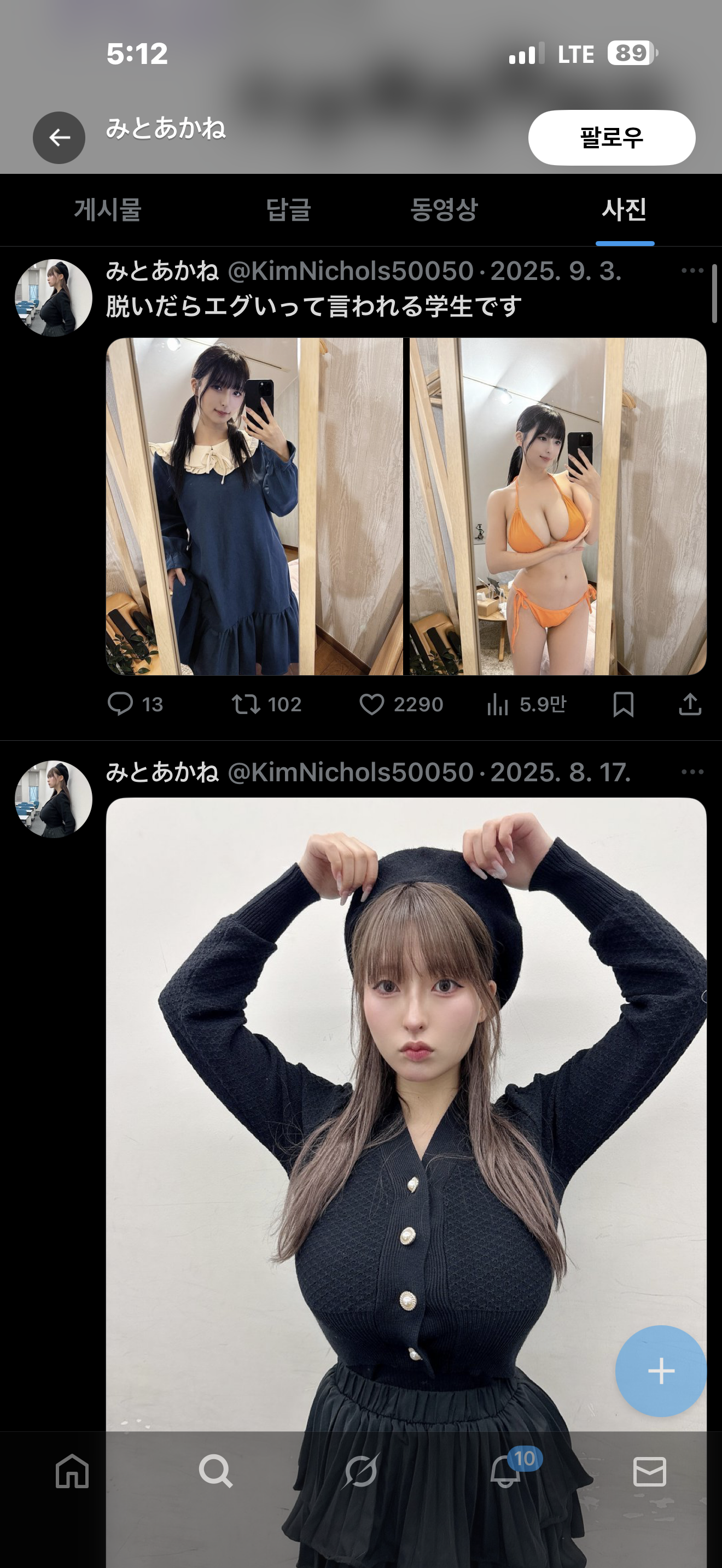Like the post with 2290 likes
Screen dimensions: 722x1568
371,704
